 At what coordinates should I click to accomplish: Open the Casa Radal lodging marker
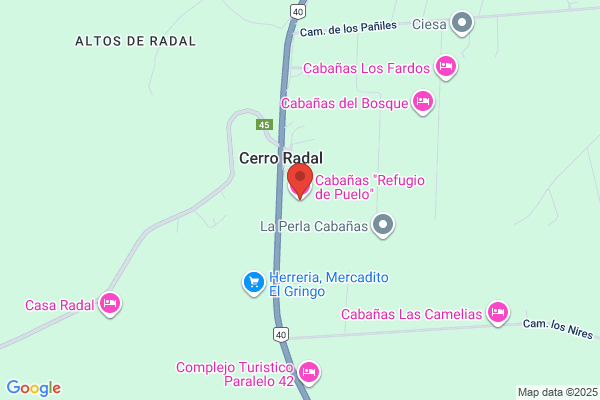click(110, 304)
